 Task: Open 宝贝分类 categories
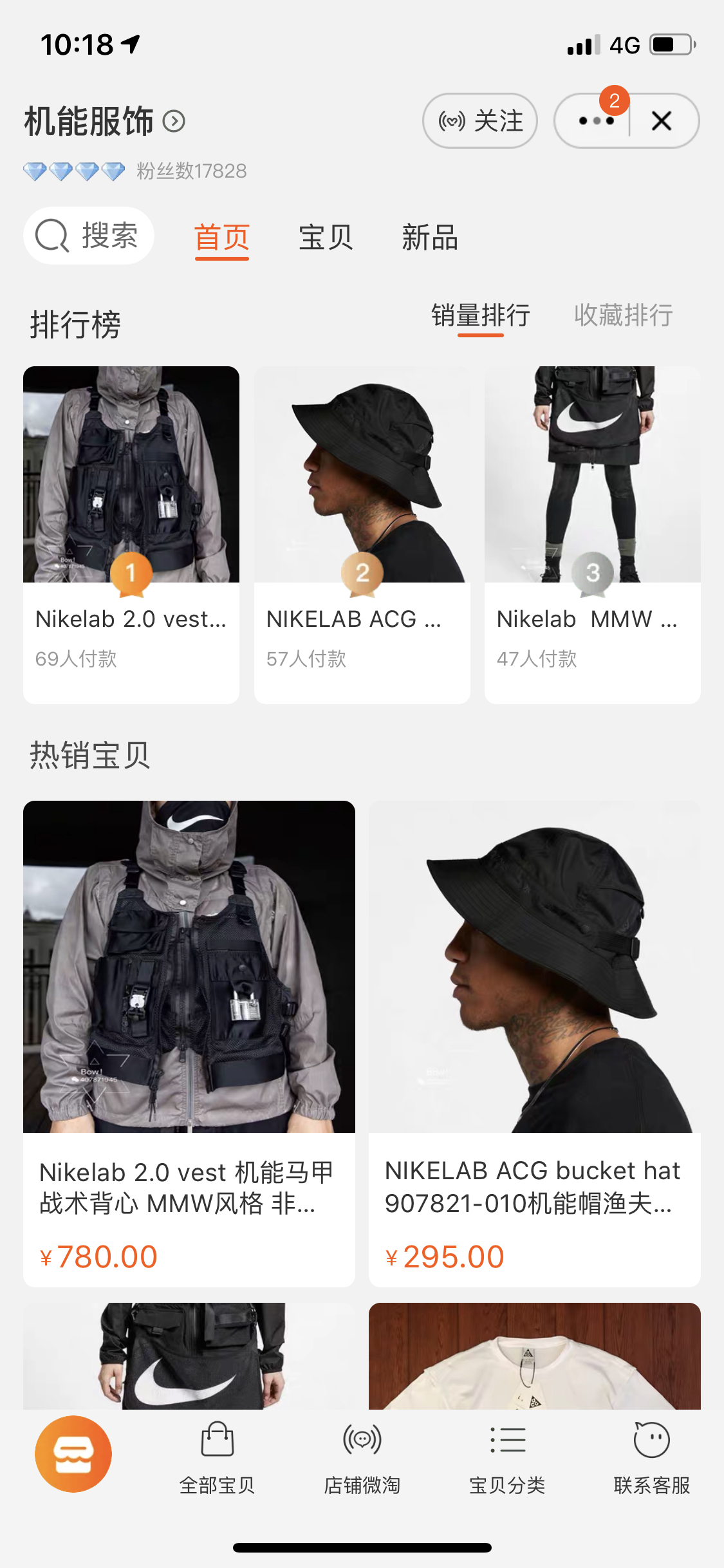pyautogui.click(x=507, y=1458)
